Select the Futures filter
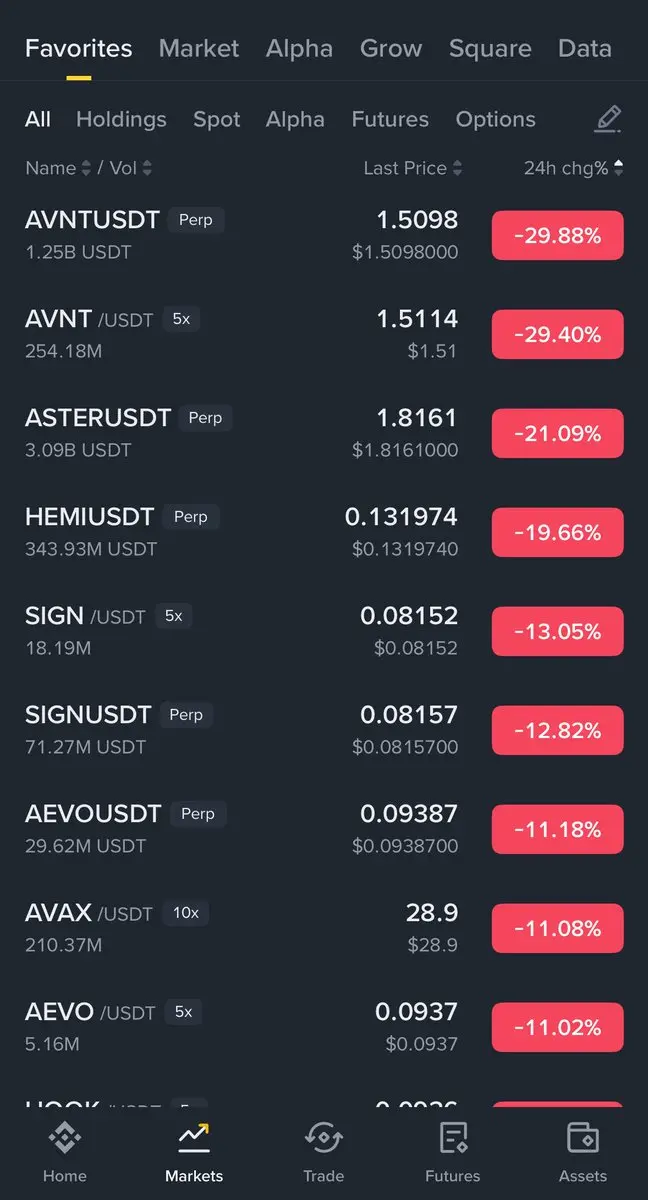Screen dimensions: 648x1200 (x=390, y=119)
